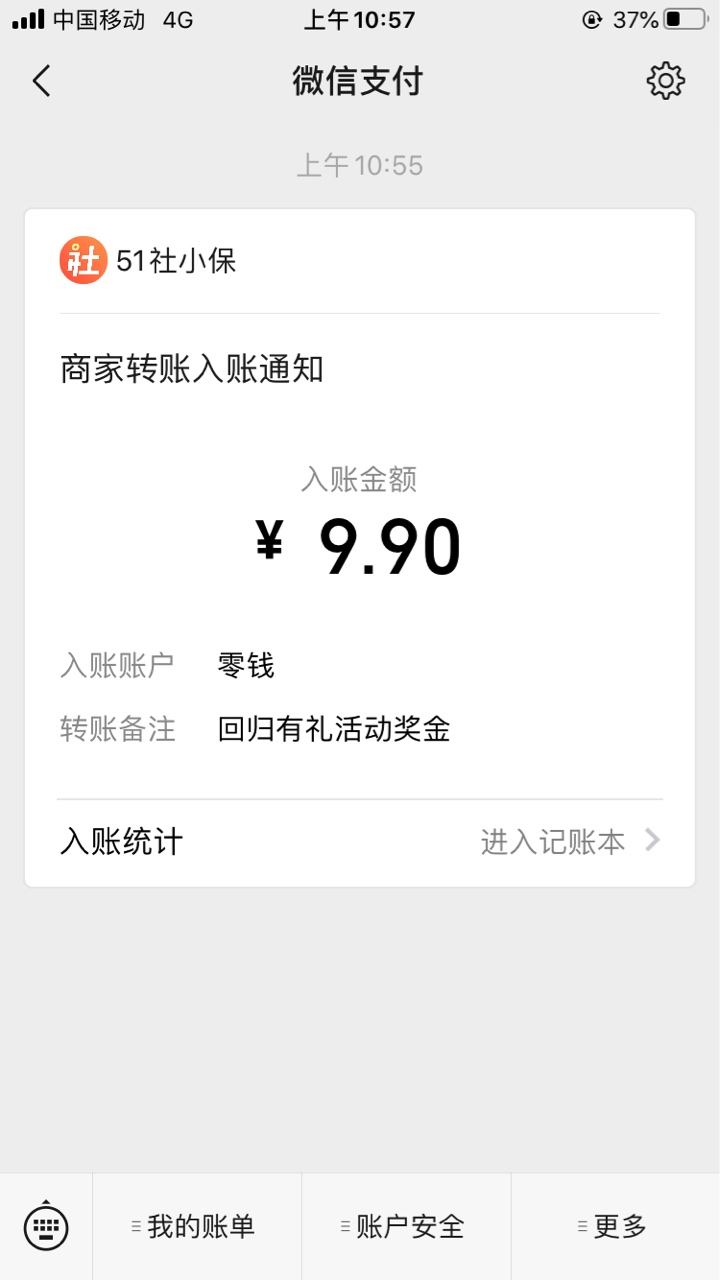Go back from WeChat Pay

coord(41,81)
